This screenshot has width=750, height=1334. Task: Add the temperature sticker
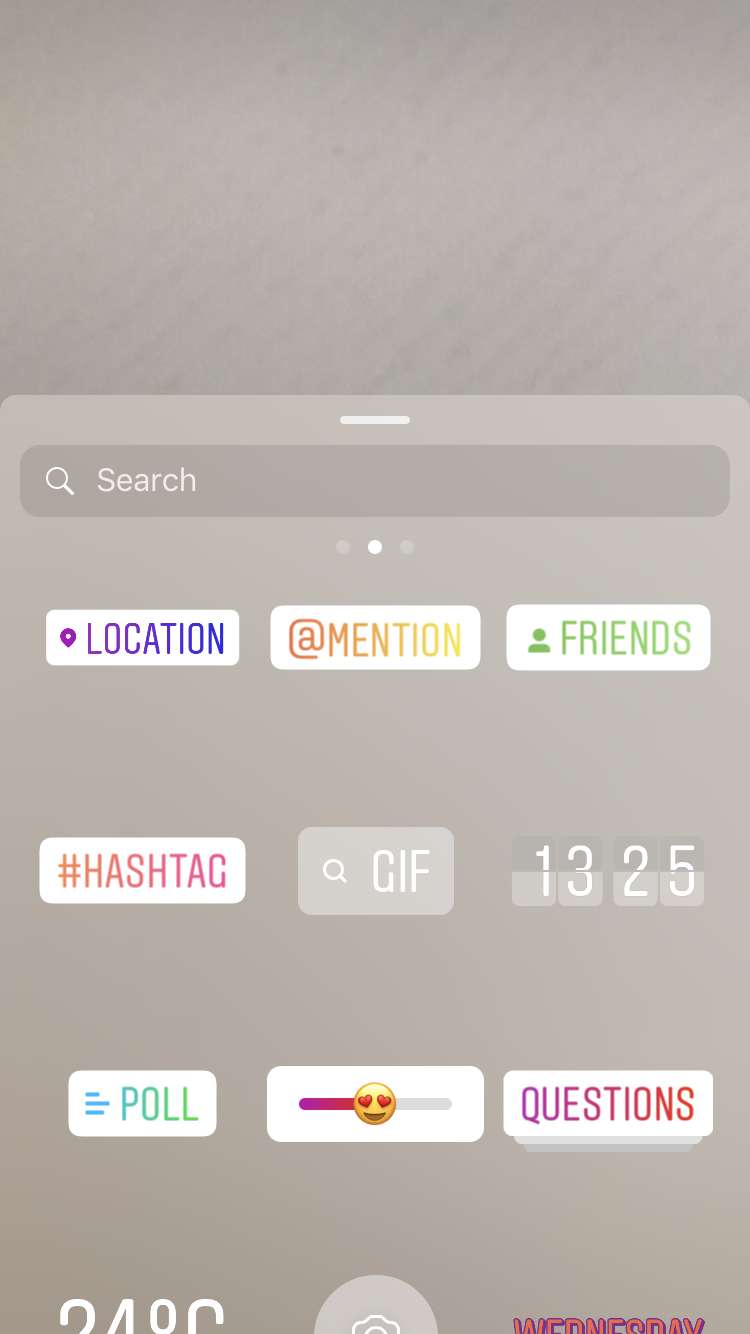[x=141, y=1315]
